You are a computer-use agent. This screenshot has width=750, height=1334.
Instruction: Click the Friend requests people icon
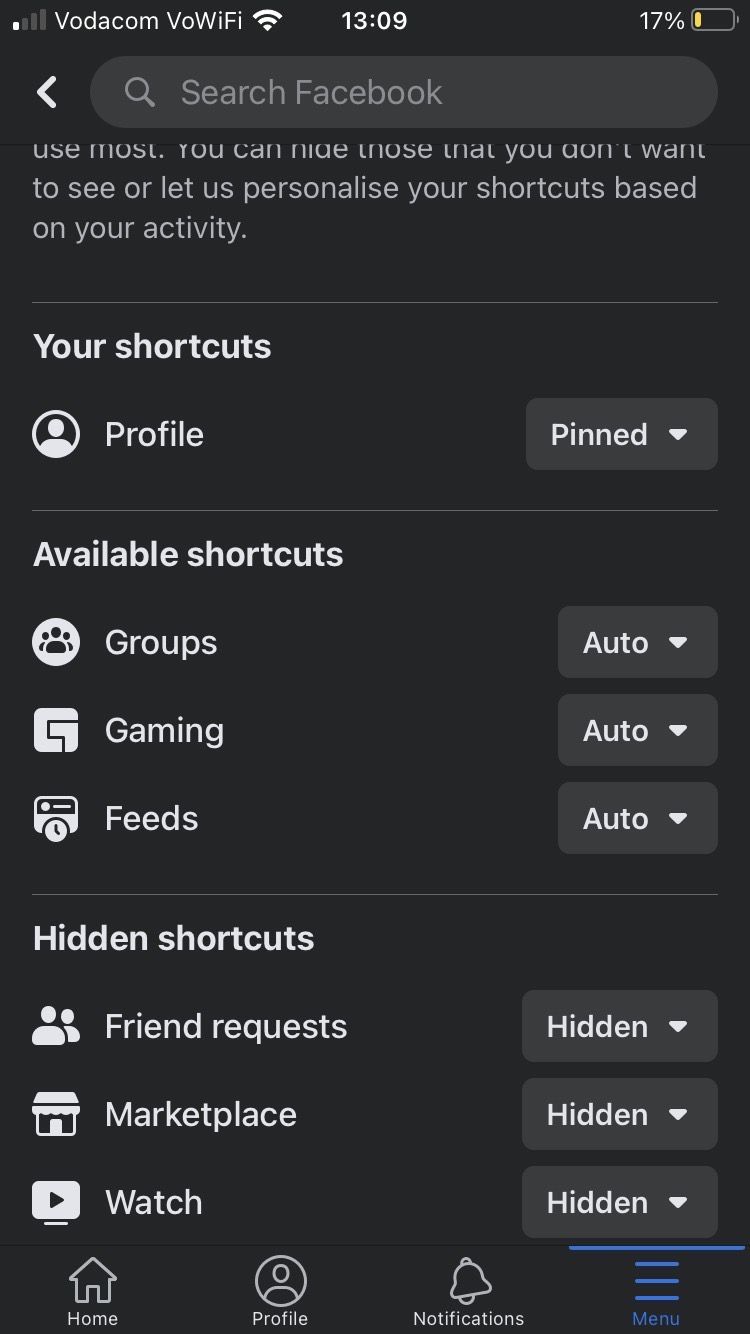tap(56, 1026)
